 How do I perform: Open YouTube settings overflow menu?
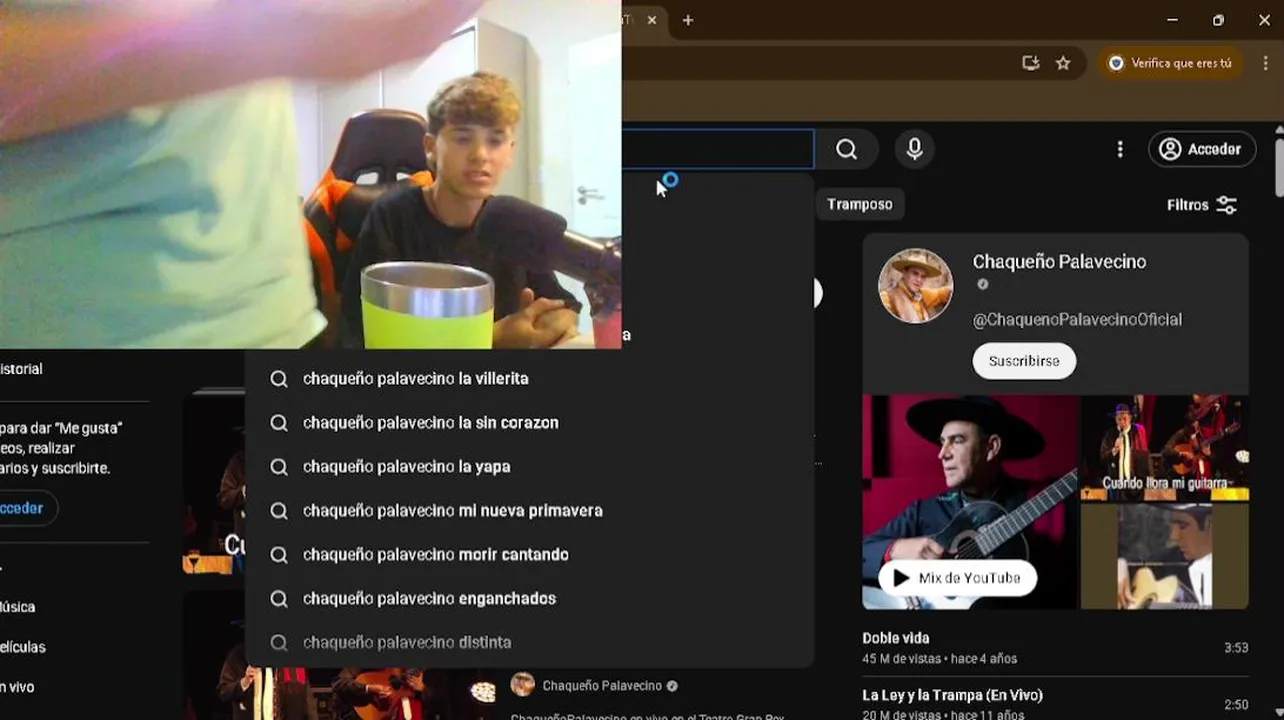(x=1120, y=149)
